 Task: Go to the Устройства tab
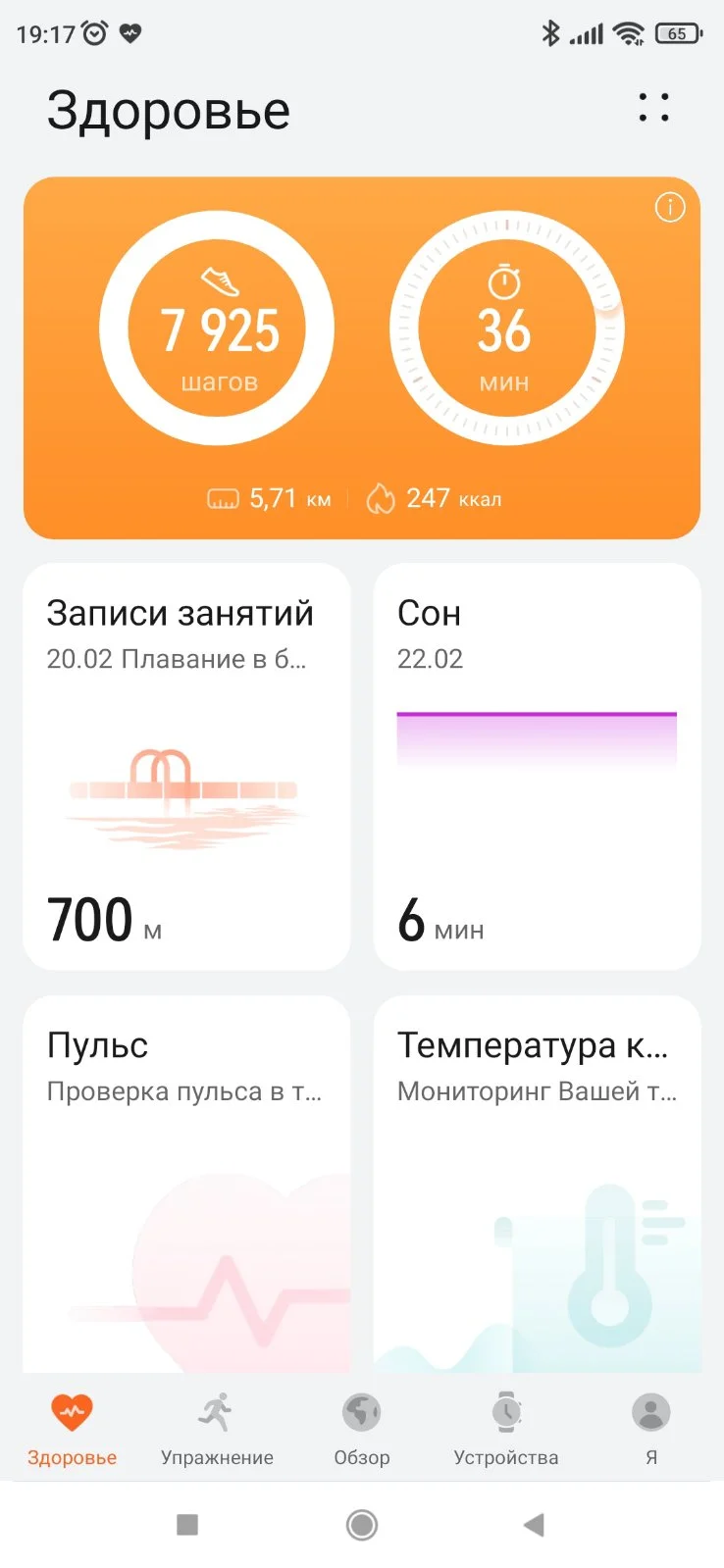click(506, 1429)
